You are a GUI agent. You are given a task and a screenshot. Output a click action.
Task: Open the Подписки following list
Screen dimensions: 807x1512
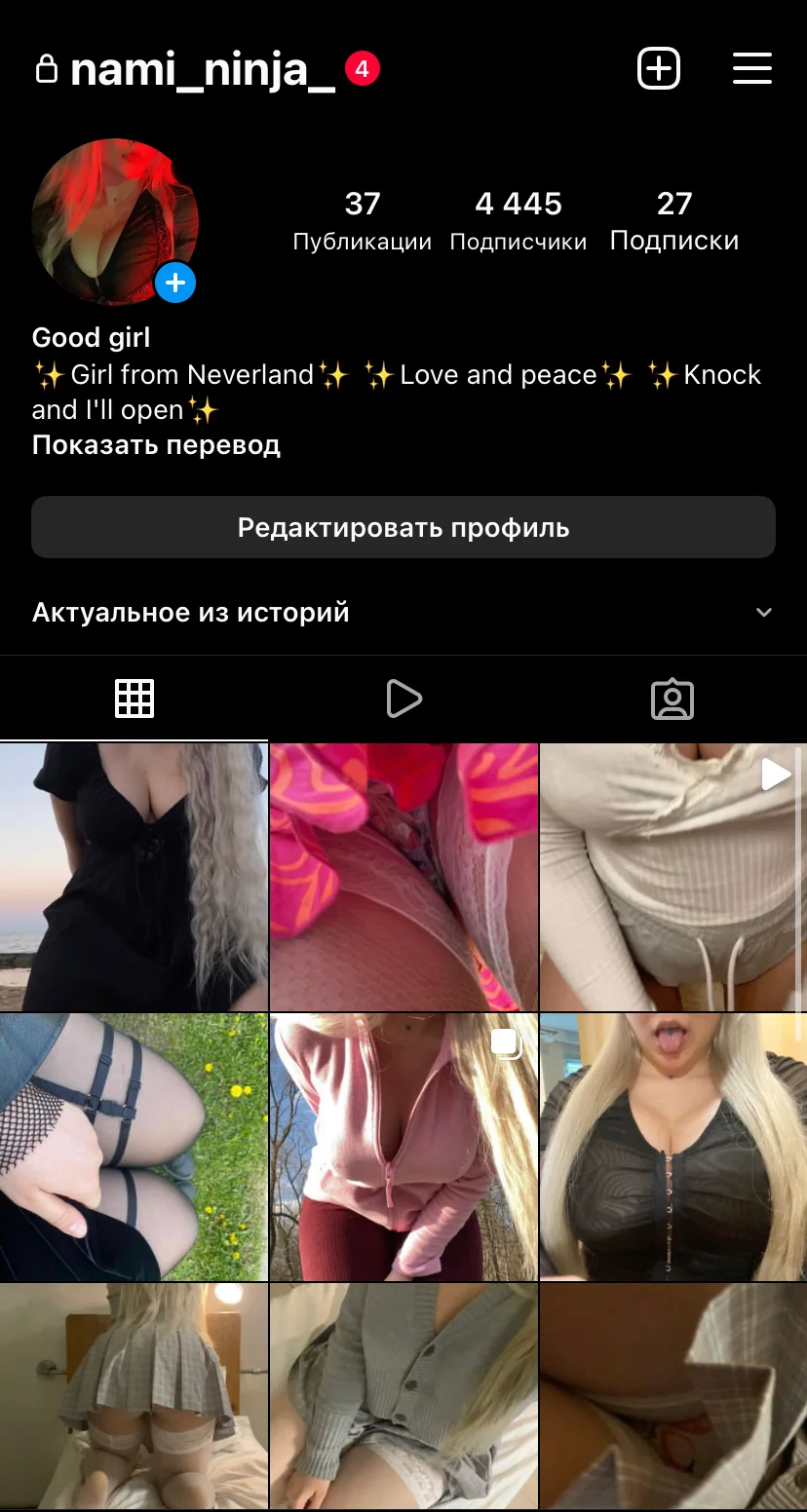[673, 220]
